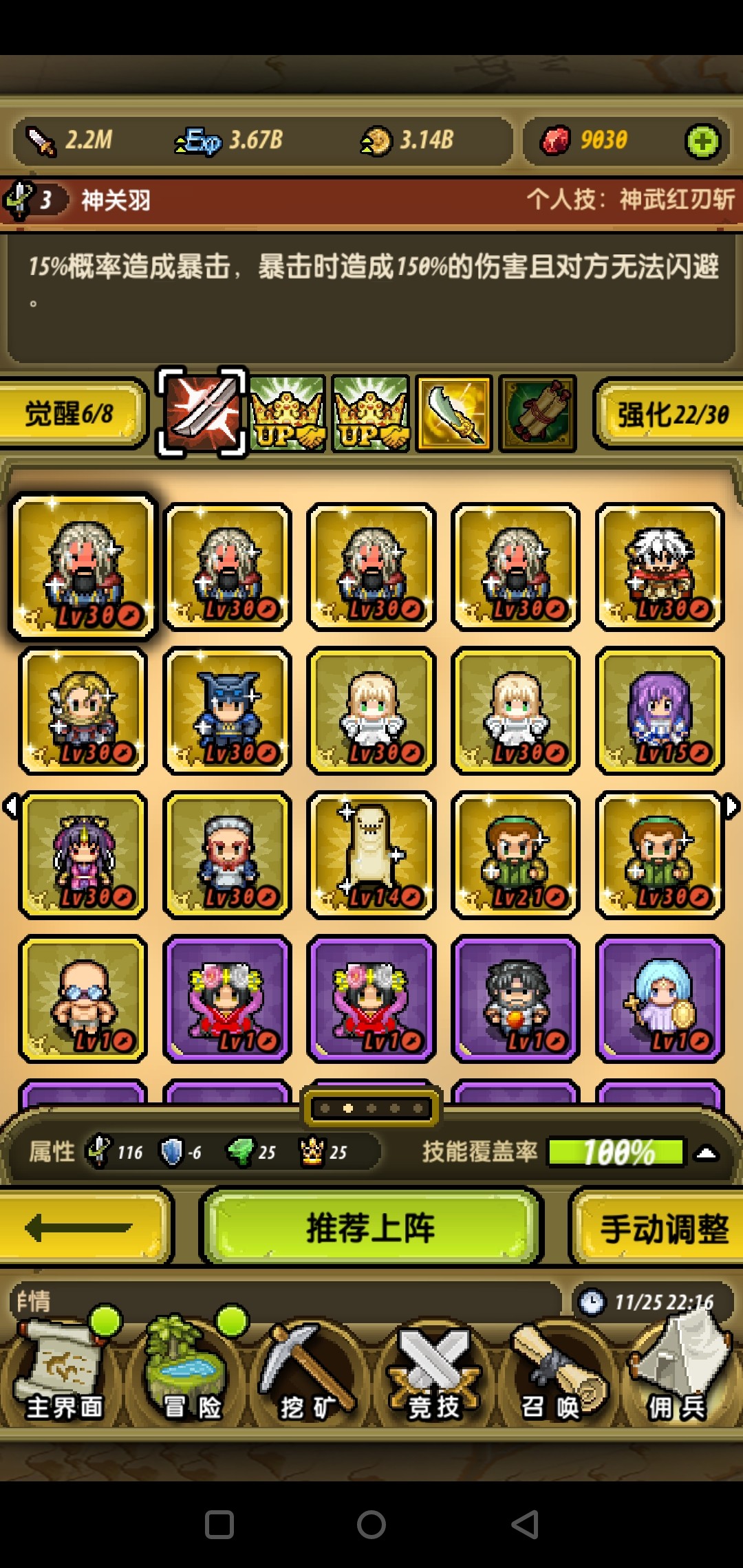Tap 手动调整 manual adjust button

[x=660, y=1228]
